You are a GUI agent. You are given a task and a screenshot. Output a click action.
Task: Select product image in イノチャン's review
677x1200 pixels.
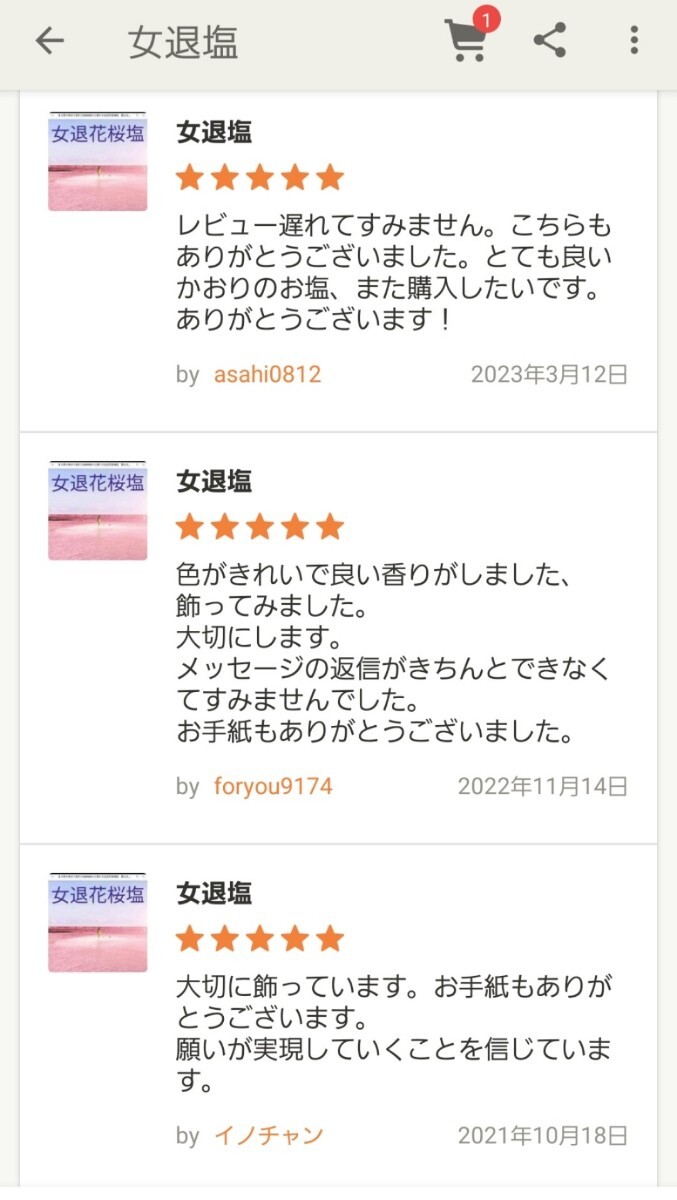point(98,922)
